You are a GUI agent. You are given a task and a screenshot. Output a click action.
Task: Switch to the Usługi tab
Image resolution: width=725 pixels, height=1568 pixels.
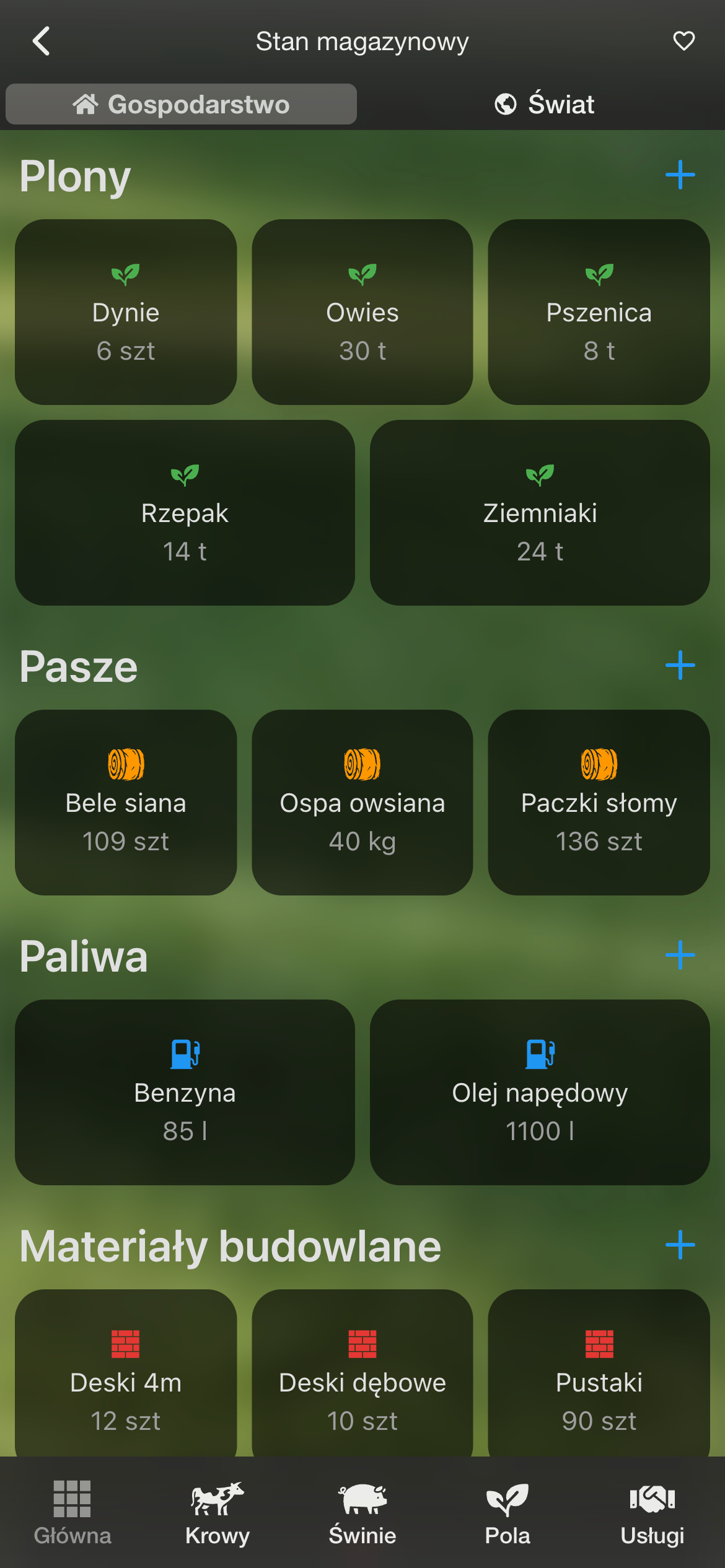coord(652,1512)
